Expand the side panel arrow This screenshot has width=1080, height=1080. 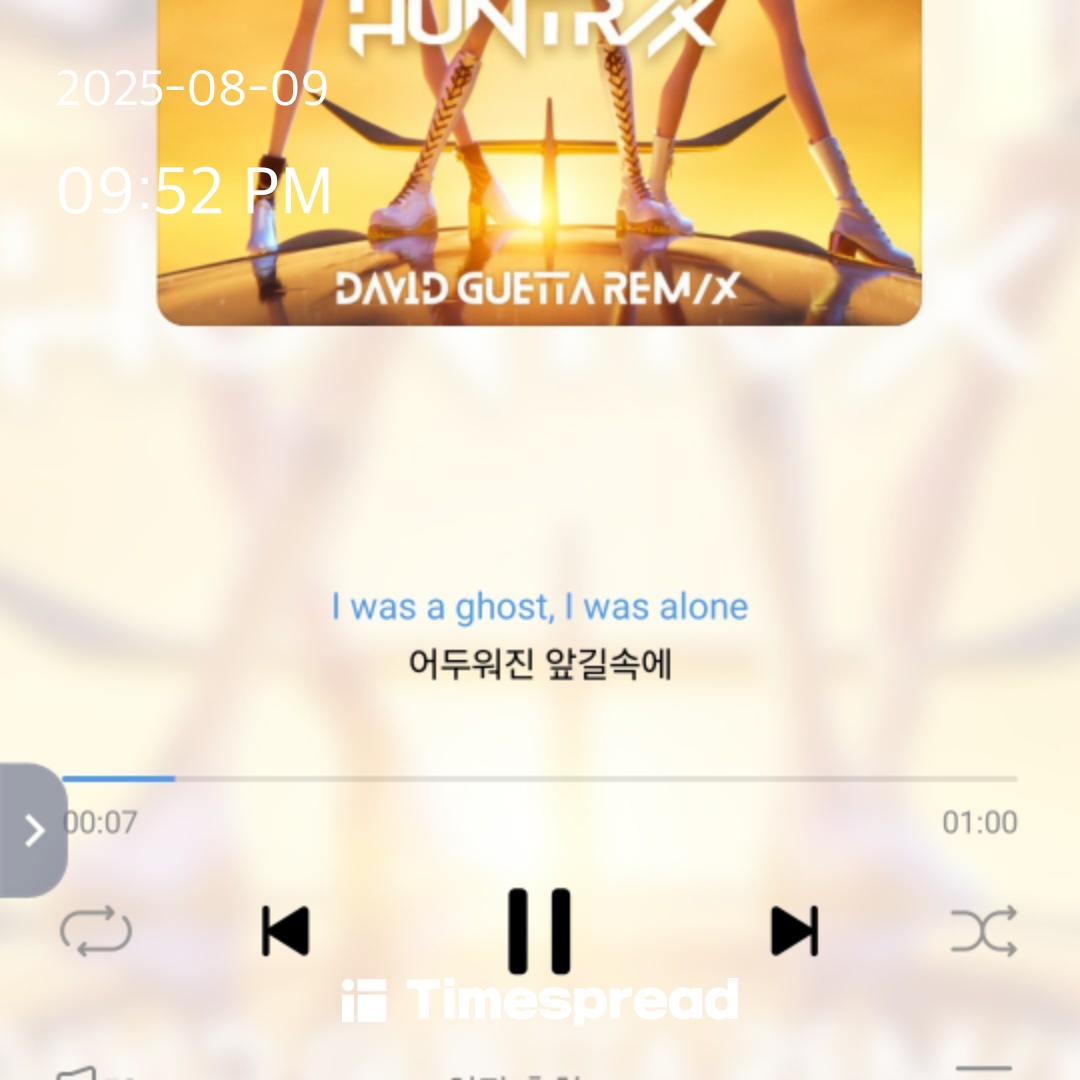(34, 830)
